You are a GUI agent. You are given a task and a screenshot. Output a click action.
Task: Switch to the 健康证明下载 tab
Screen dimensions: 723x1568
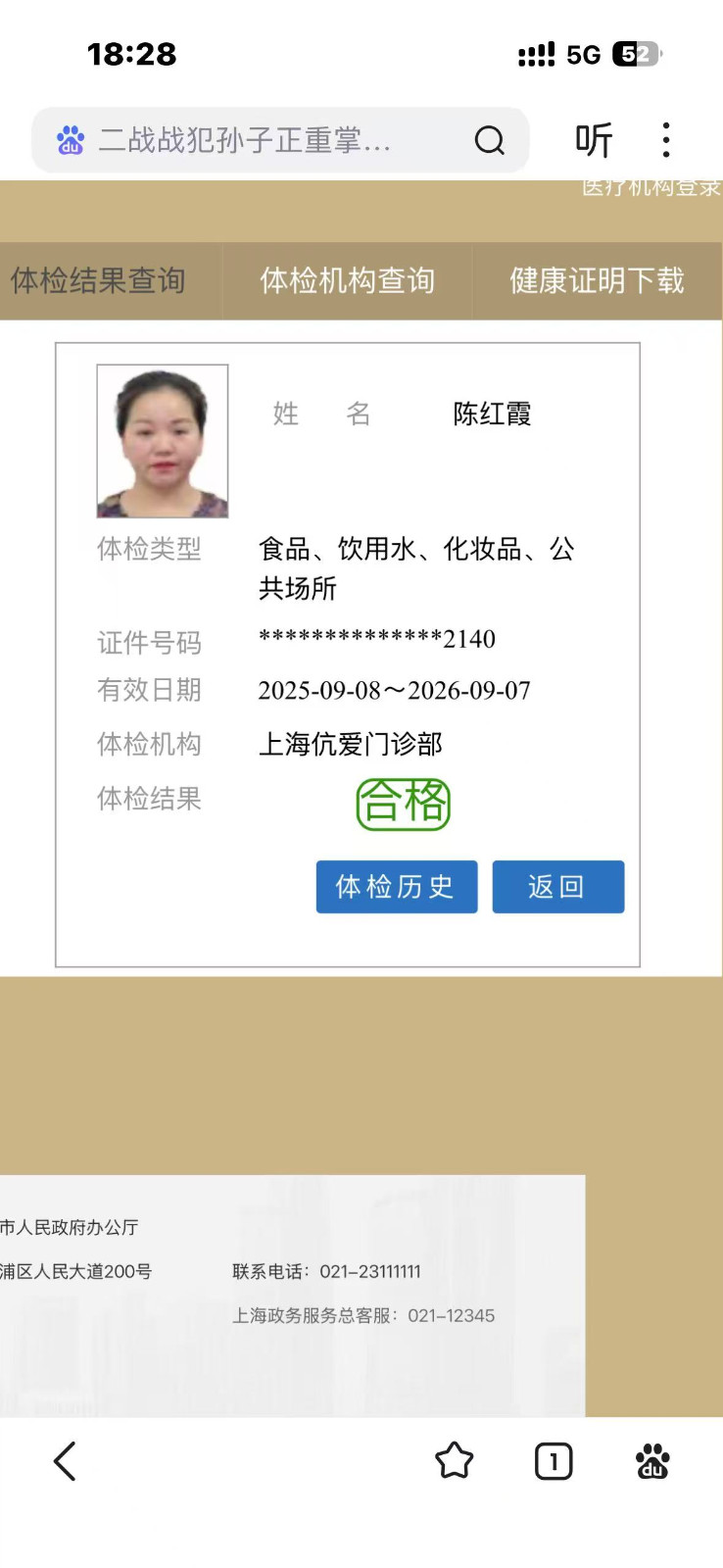coord(597,281)
